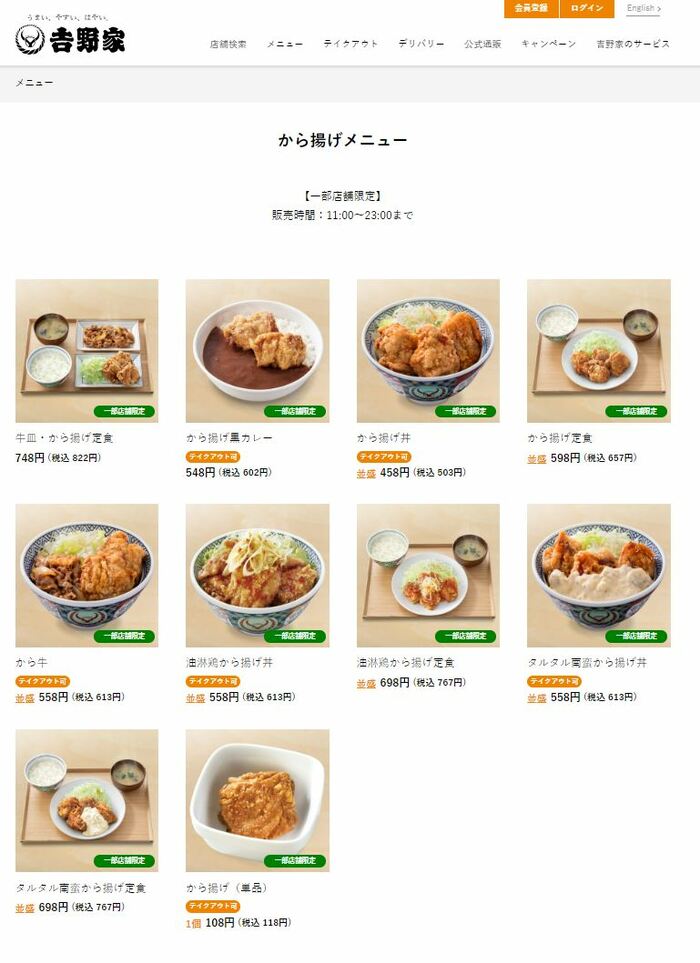Open 店舗検索 in top navigation
This screenshot has width=700, height=963.
point(228,44)
